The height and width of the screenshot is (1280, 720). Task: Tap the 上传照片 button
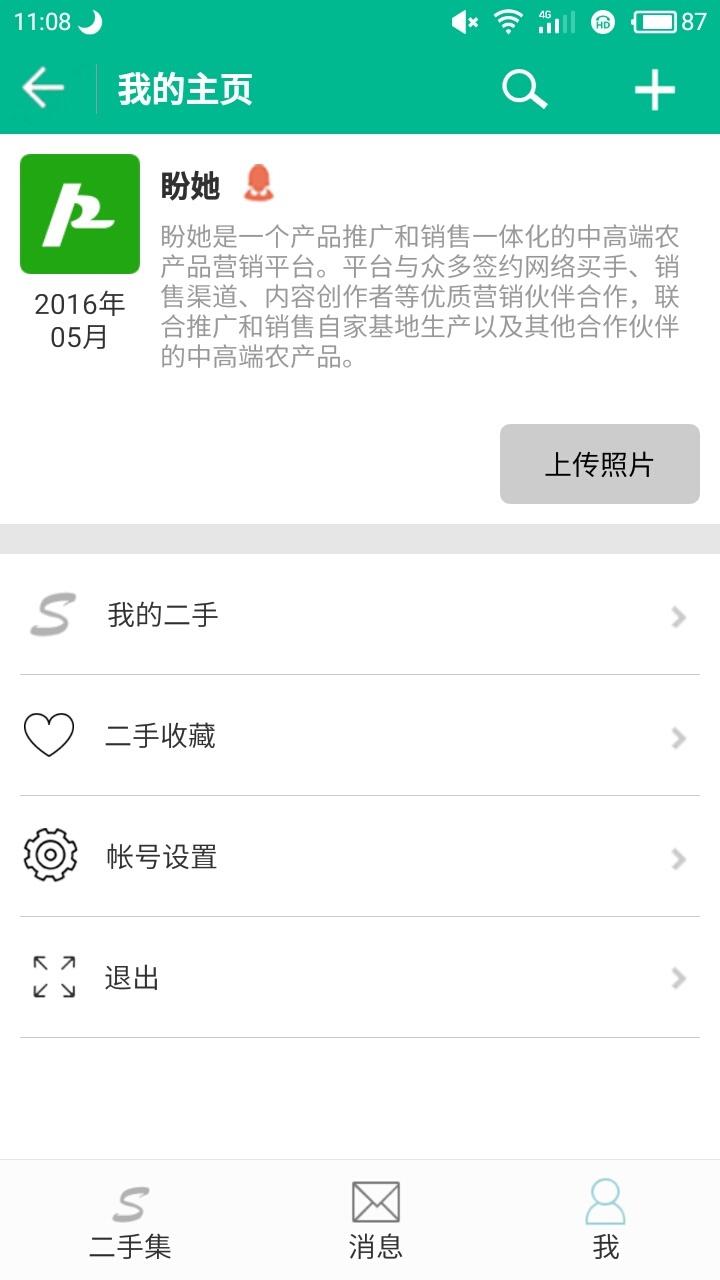[599, 464]
